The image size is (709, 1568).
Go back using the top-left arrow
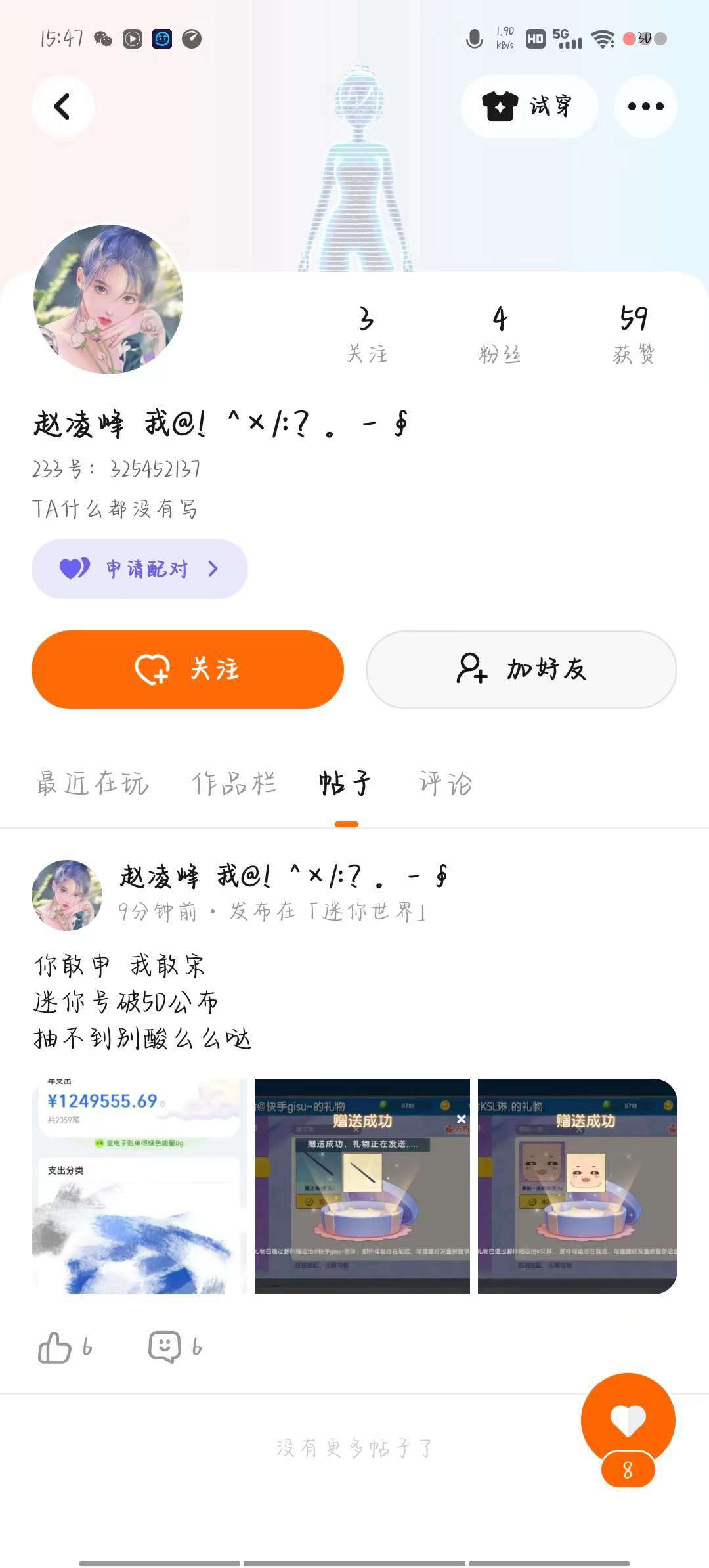[x=62, y=106]
